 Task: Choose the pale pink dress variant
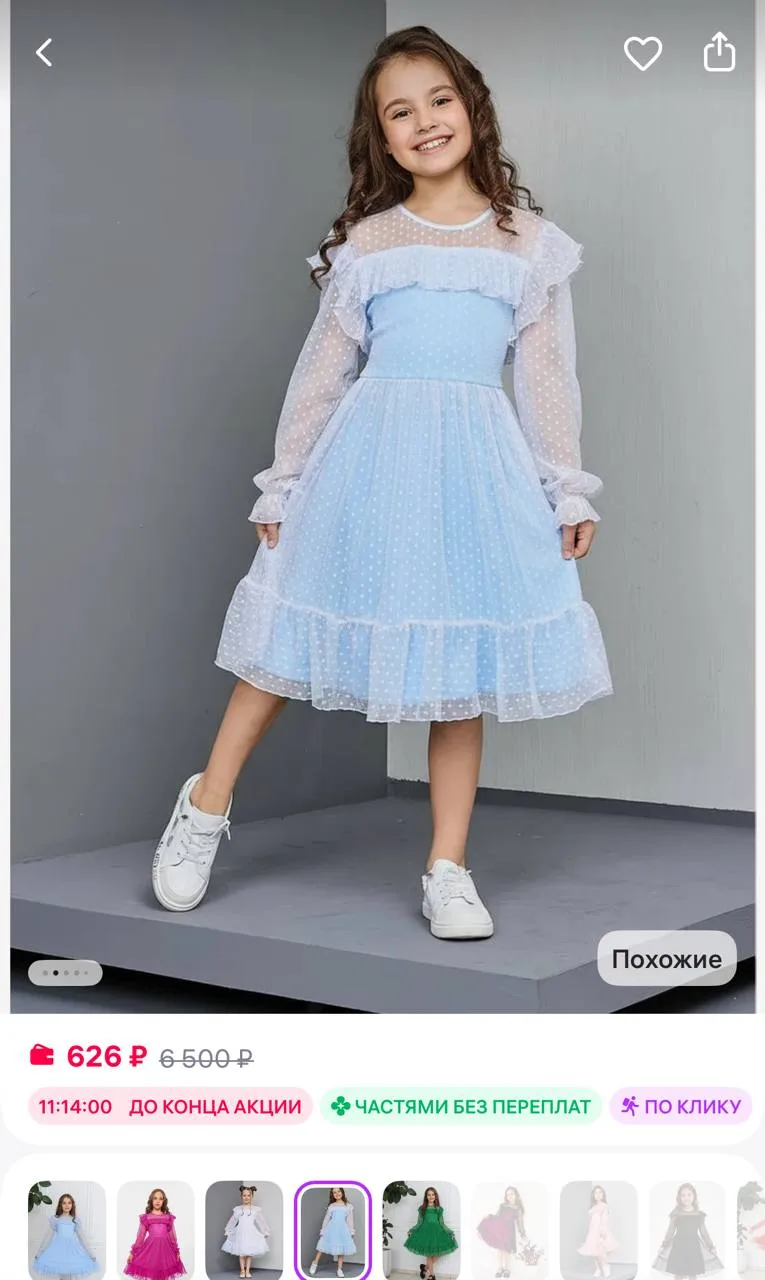(598, 1229)
